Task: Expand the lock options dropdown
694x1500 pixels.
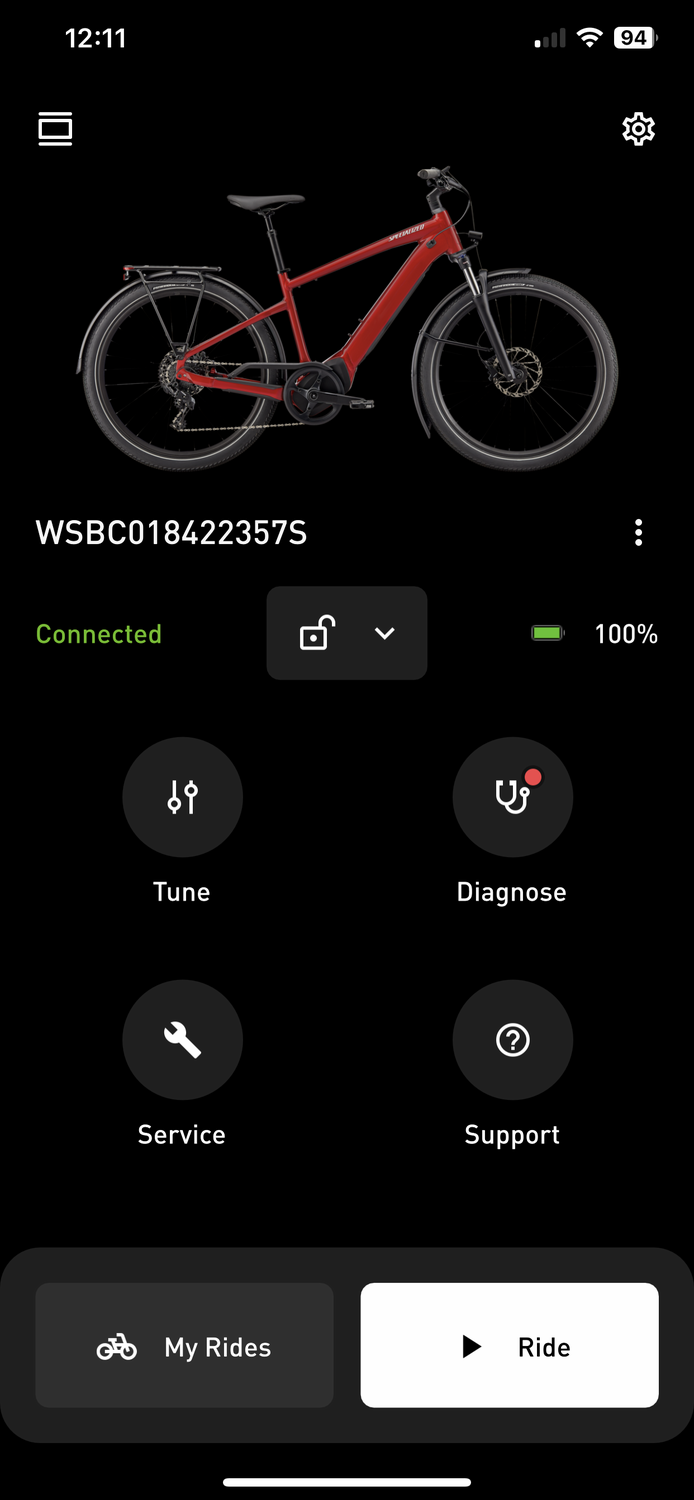Action: click(x=385, y=633)
